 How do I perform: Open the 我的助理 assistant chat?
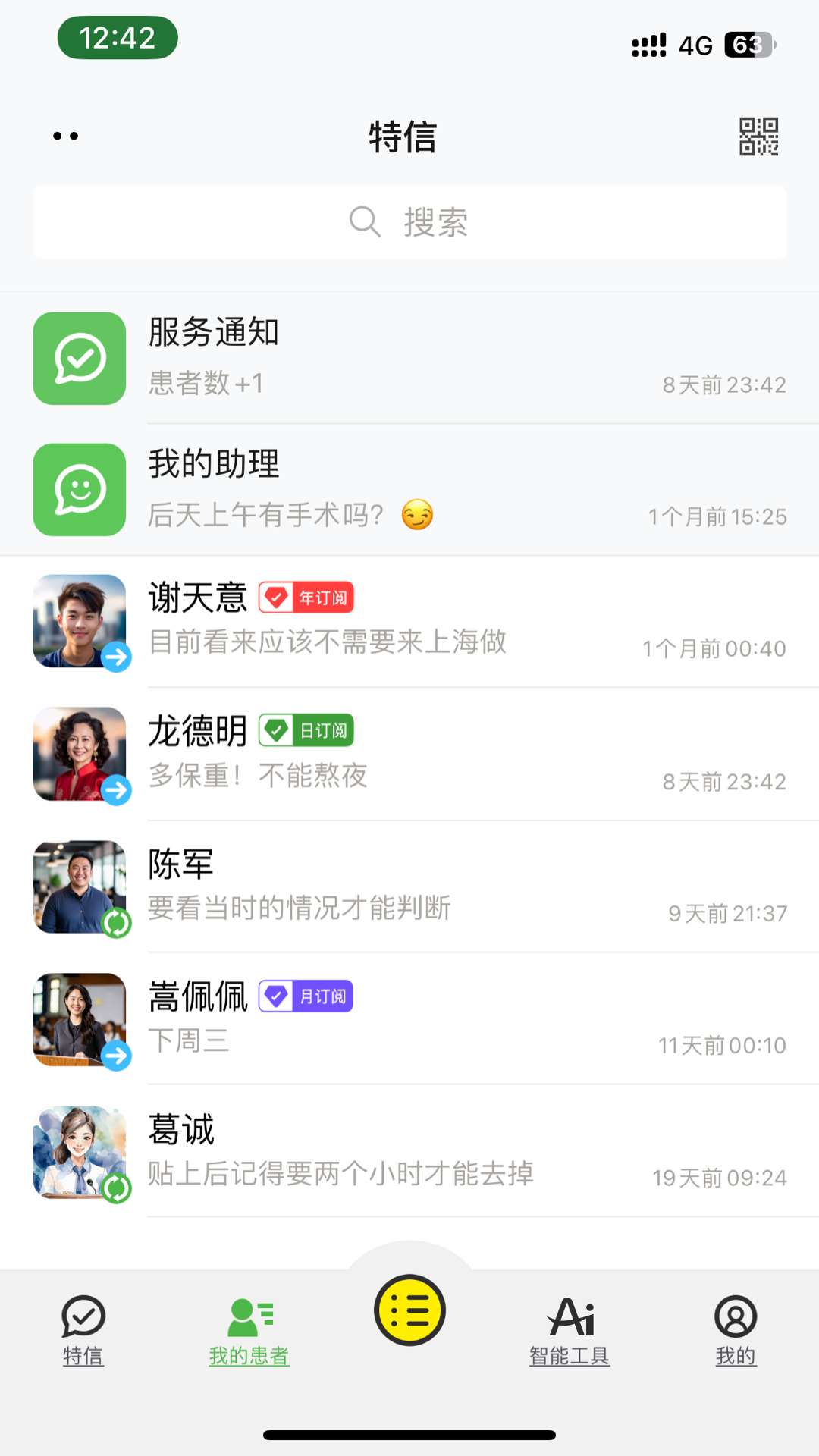(409, 489)
